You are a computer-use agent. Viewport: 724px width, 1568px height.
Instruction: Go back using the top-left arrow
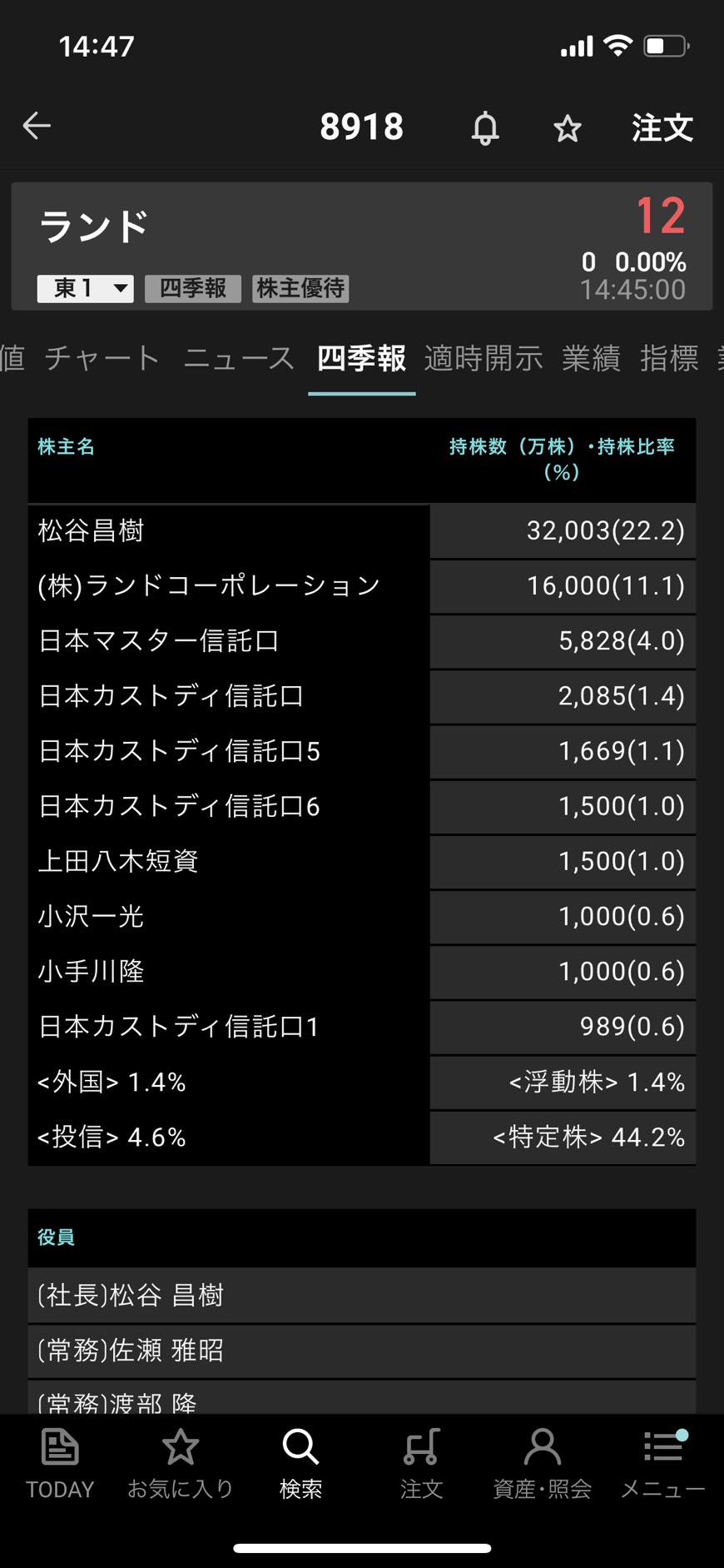coord(37,126)
